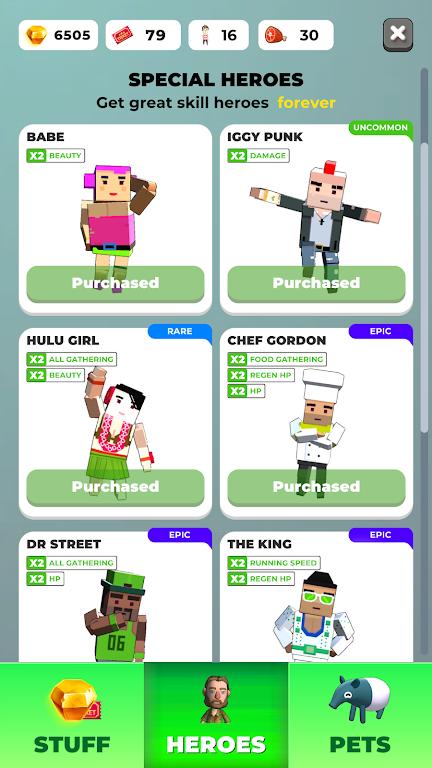Select the Heroes tab
Viewport: 432px width, 768px height.
click(216, 715)
